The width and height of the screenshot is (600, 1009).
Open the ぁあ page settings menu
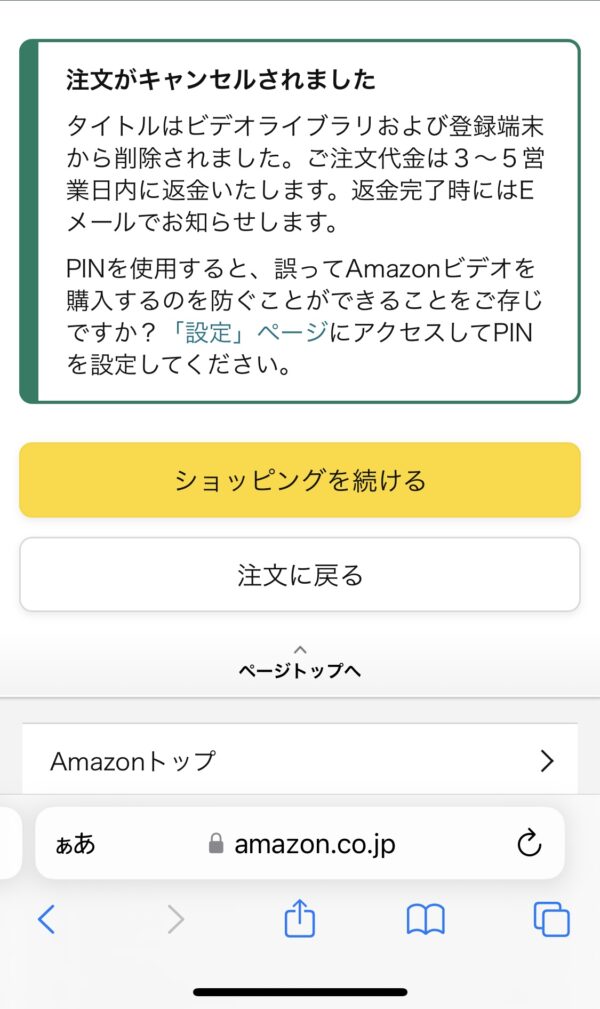[x=75, y=844]
